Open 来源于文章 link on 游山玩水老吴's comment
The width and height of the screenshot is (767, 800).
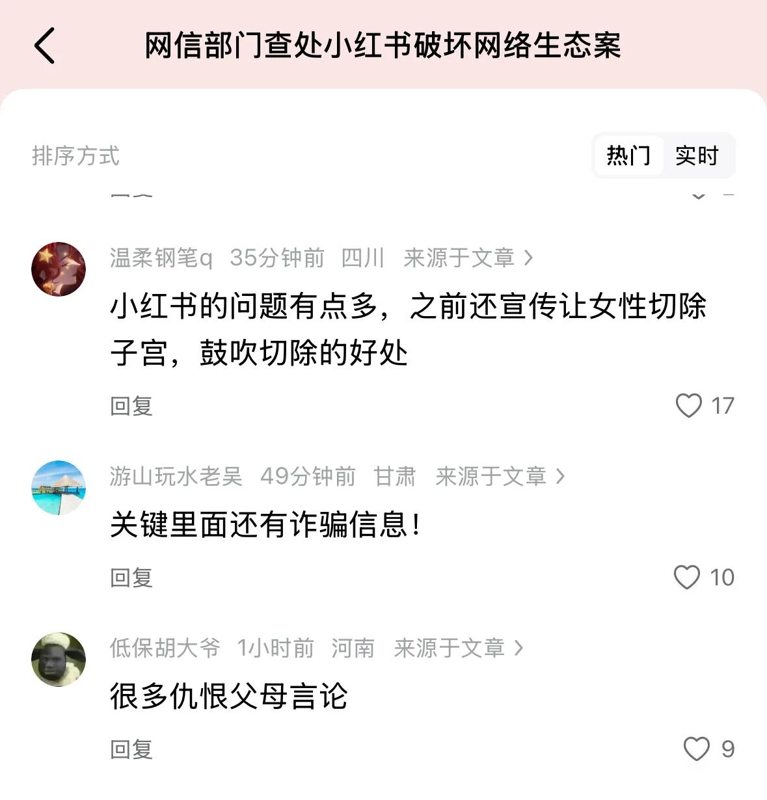pyautogui.click(x=500, y=477)
